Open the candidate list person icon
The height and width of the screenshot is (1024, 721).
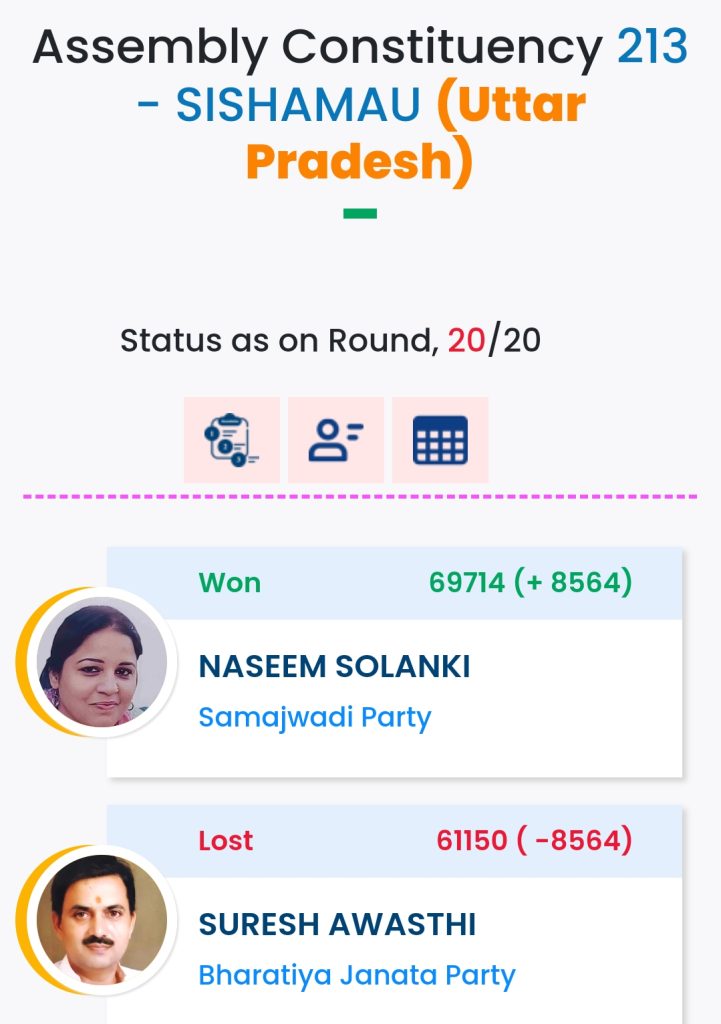pyautogui.click(x=336, y=440)
